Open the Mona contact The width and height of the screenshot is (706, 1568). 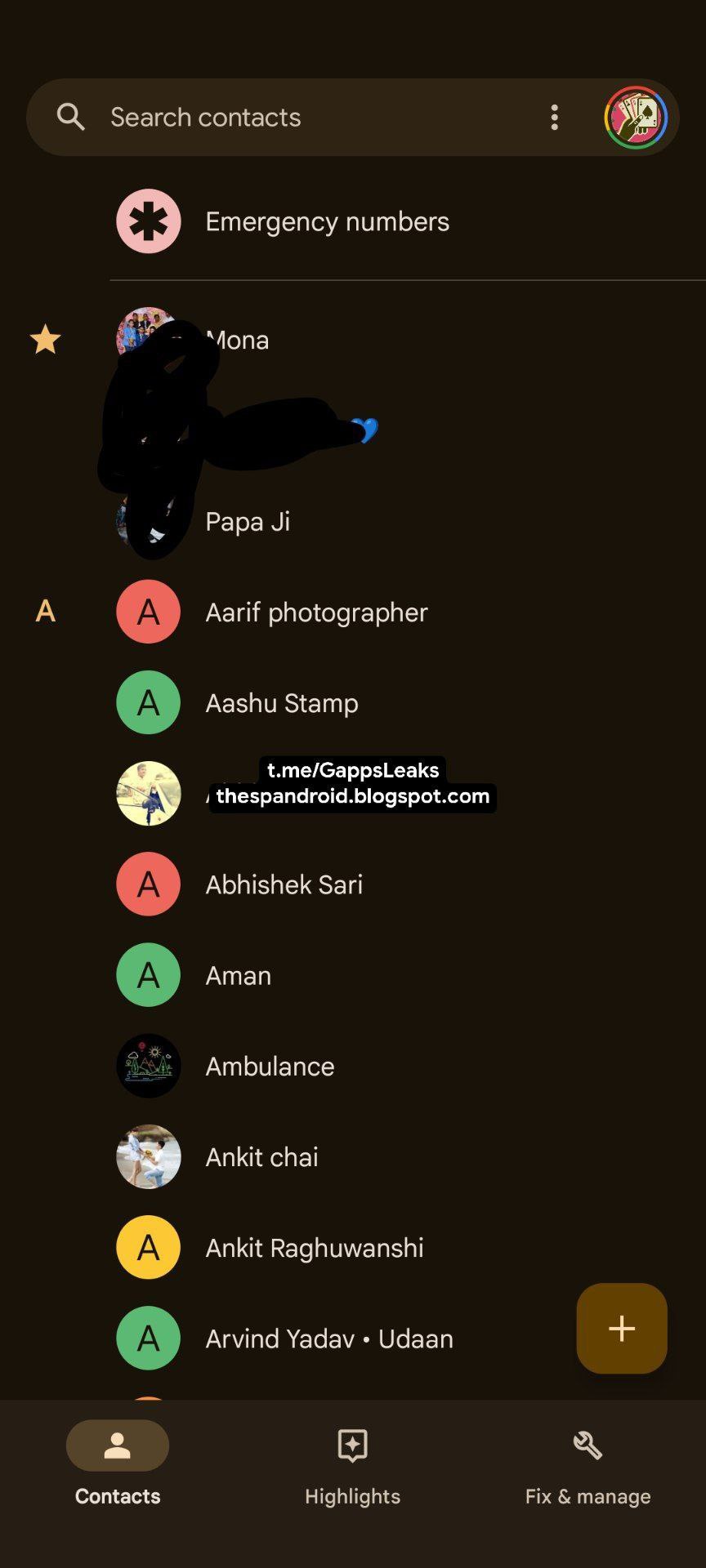(353, 340)
